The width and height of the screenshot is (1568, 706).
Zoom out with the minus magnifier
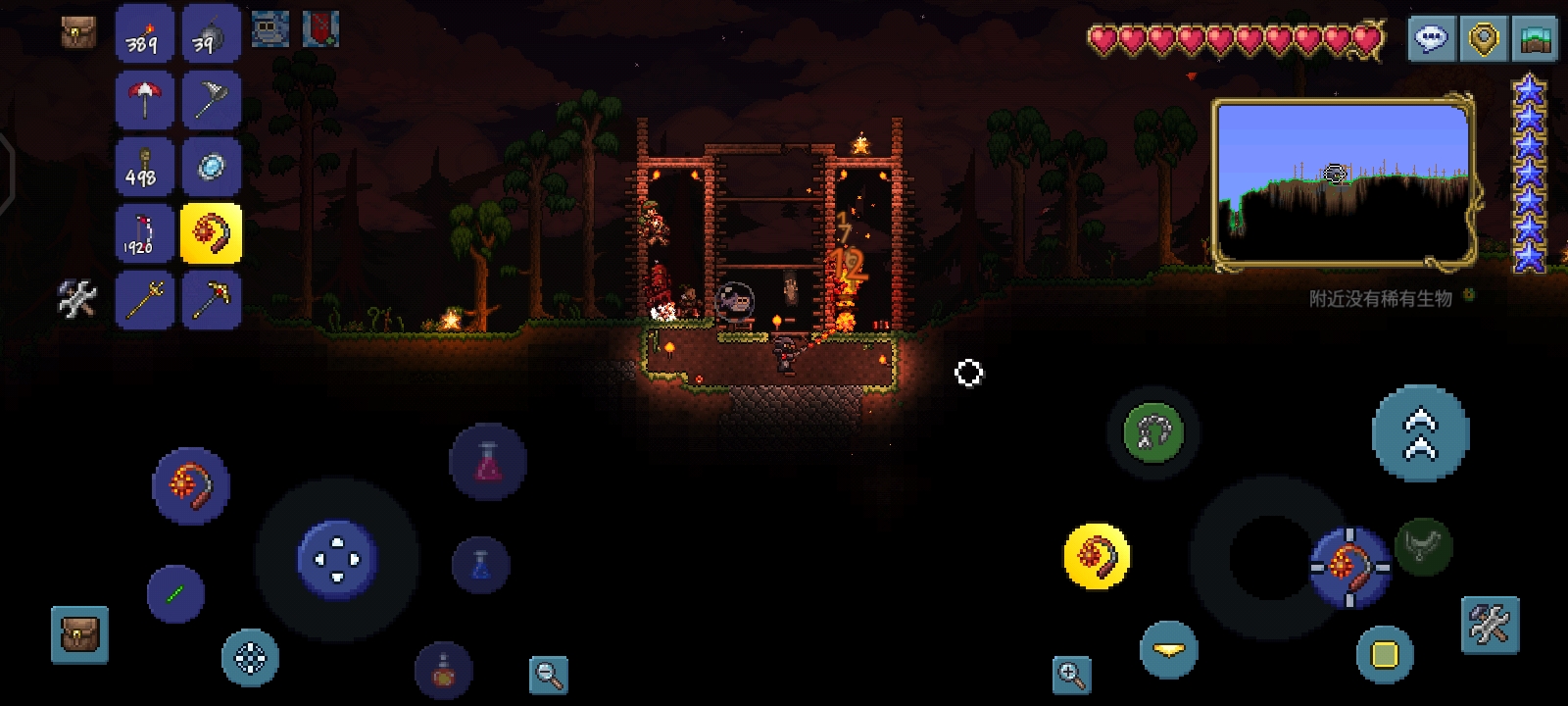pyautogui.click(x=549, y=675)
